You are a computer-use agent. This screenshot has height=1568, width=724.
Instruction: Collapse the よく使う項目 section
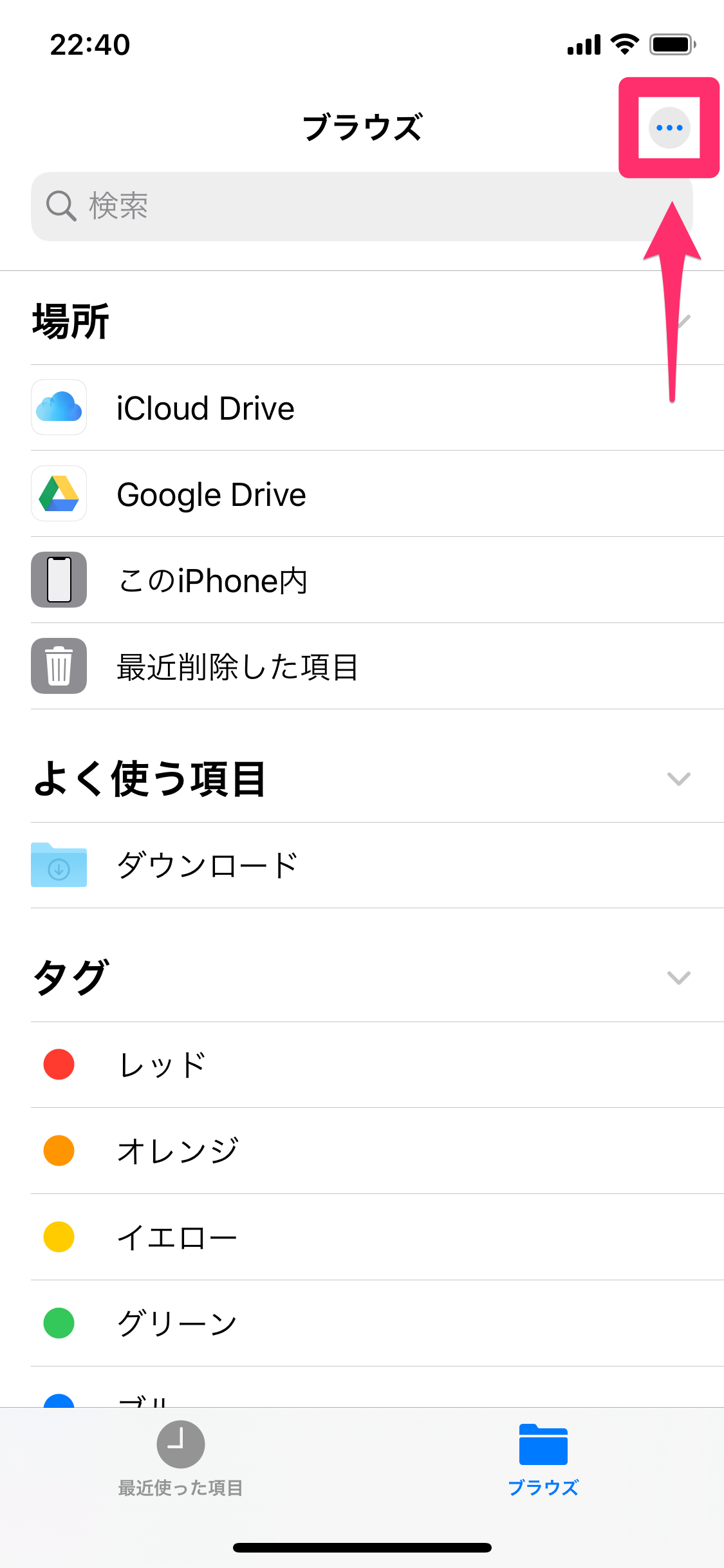[x=679, y=780]
